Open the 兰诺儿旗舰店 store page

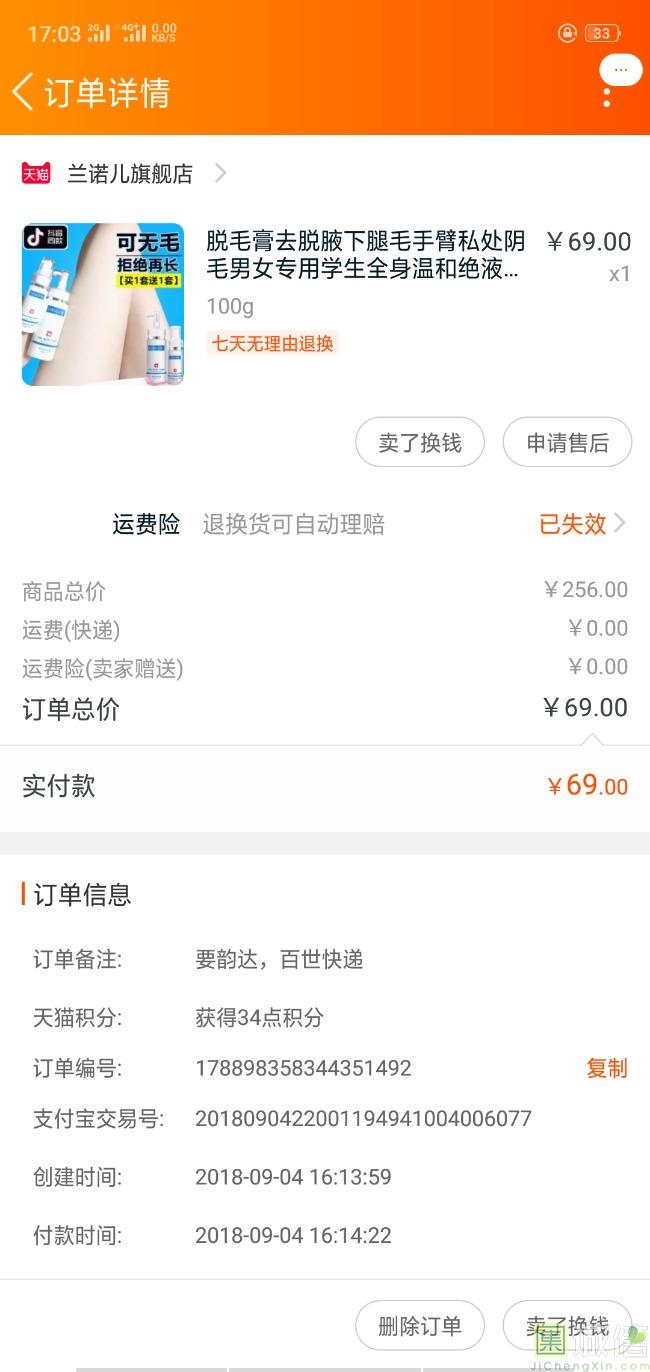[x=130, y=174]
